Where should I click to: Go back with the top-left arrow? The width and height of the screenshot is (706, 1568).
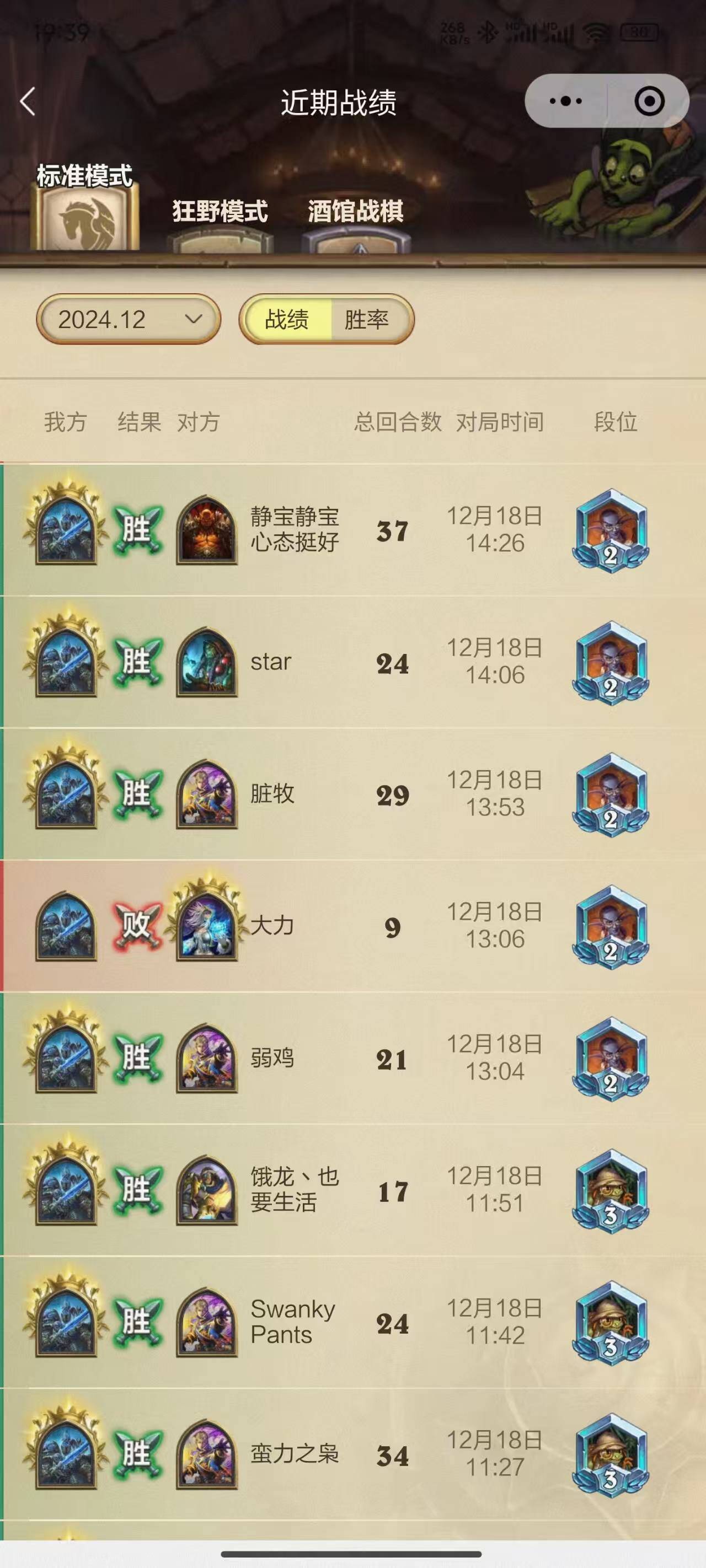coord(28,101)
